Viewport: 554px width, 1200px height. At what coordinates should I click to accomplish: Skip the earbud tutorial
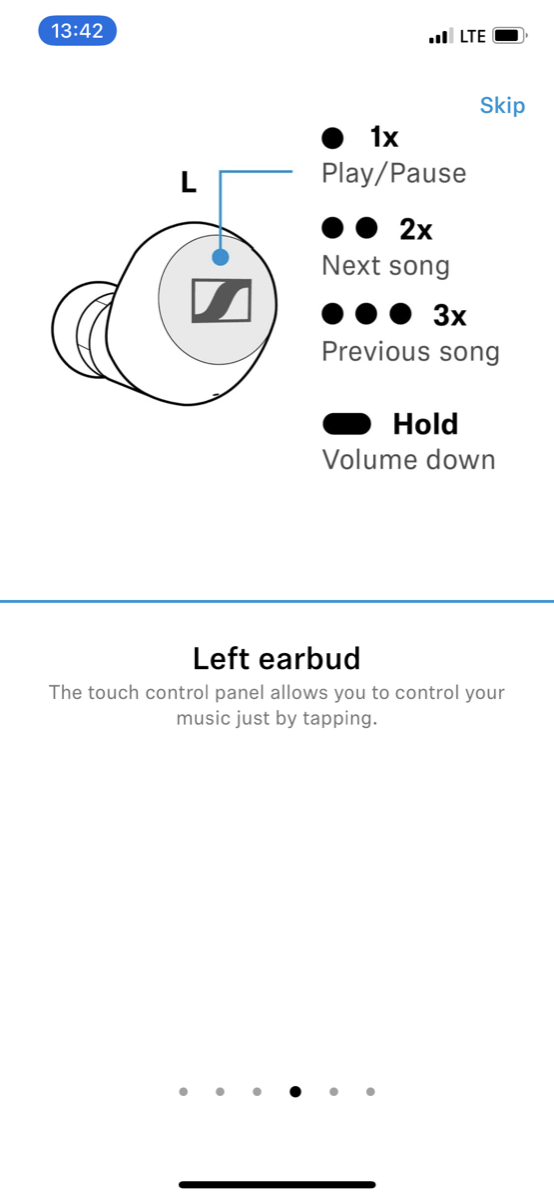[502, 106]
